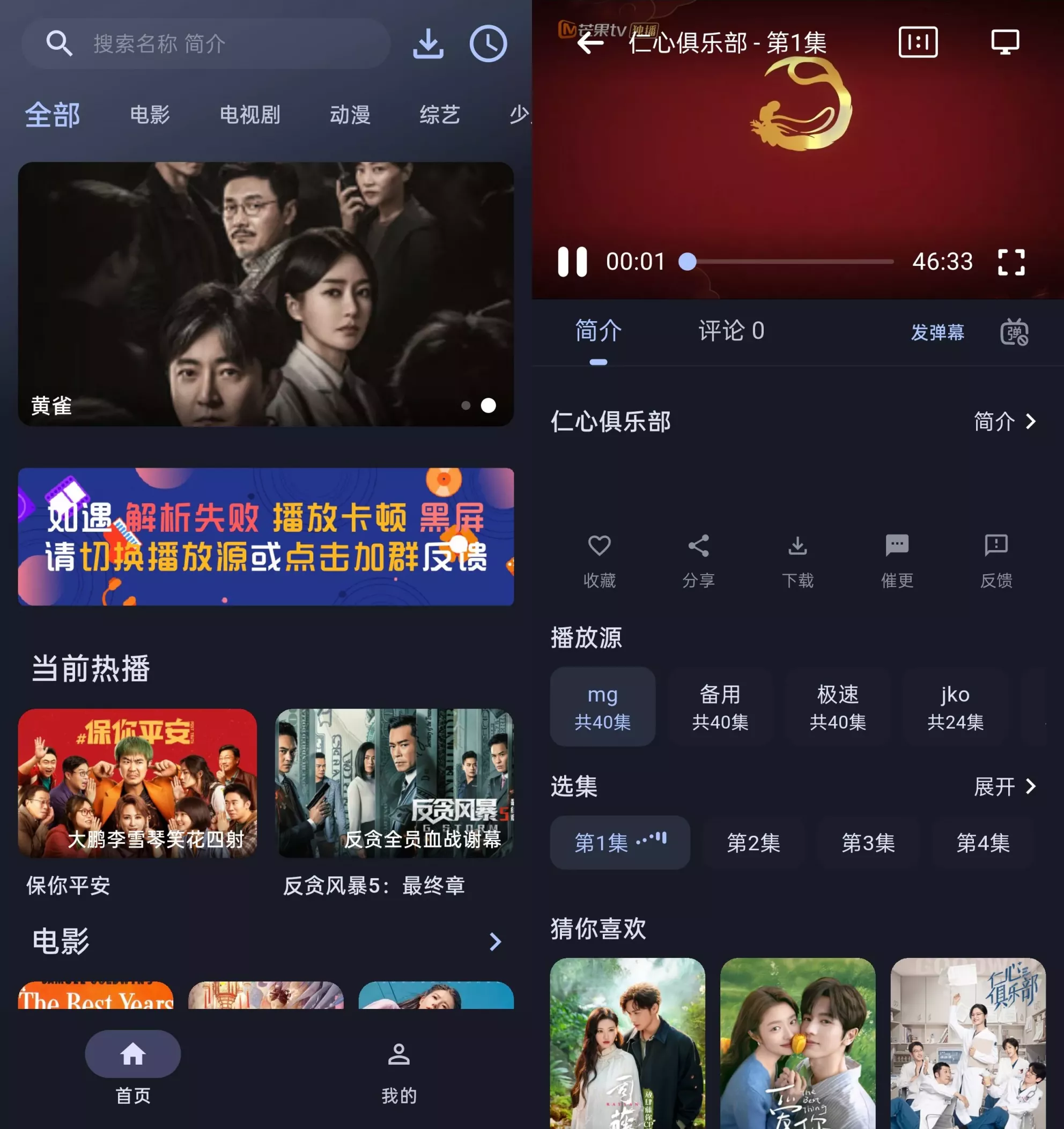Switch to the 评论 comments tab
This screenshot has height=1129, width=1064.
(x=731, y=331)
